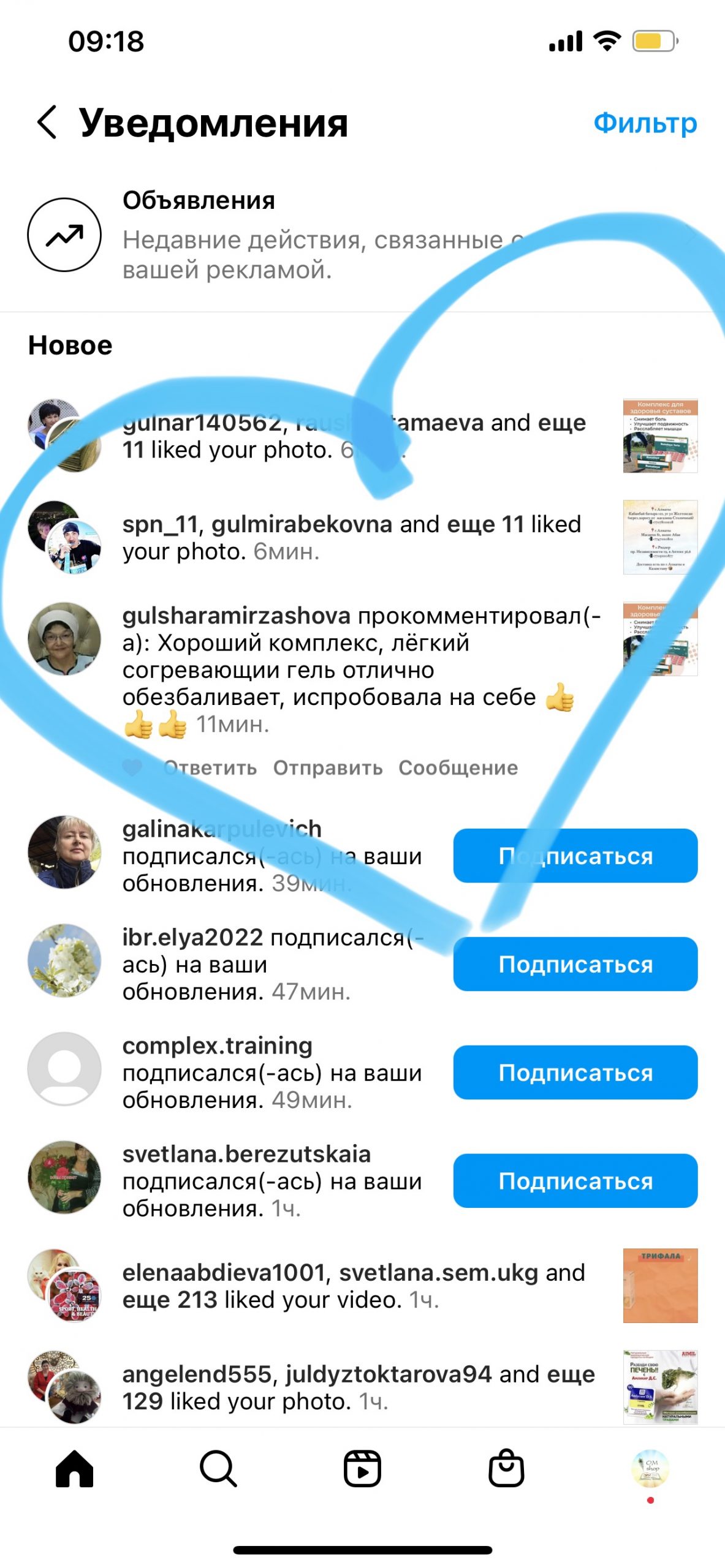Go back from the notifications screen
The height and width of the screenshot is (1568, 725).
click(47, 122)
